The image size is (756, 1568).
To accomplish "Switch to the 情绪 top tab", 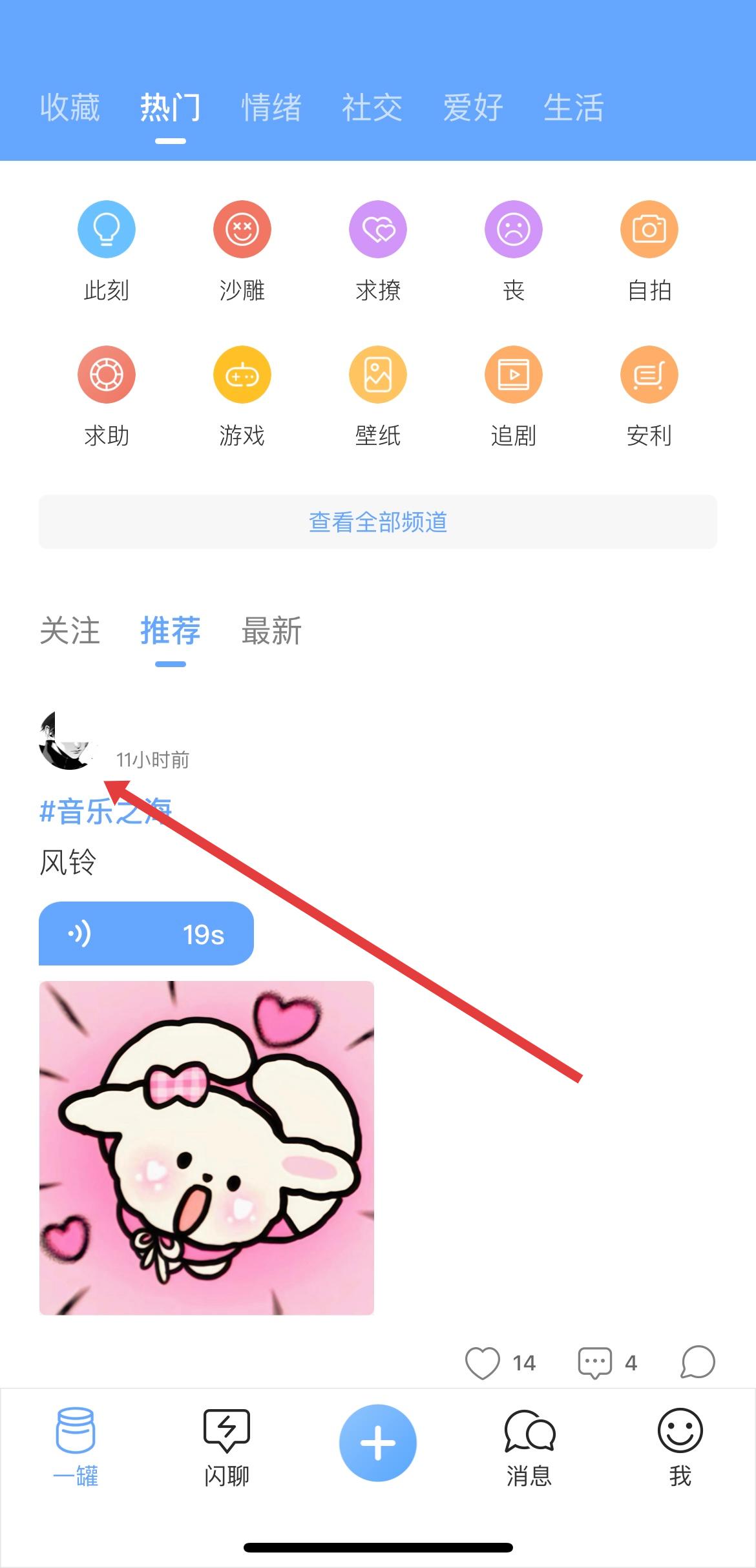I will tap(271, 107).
